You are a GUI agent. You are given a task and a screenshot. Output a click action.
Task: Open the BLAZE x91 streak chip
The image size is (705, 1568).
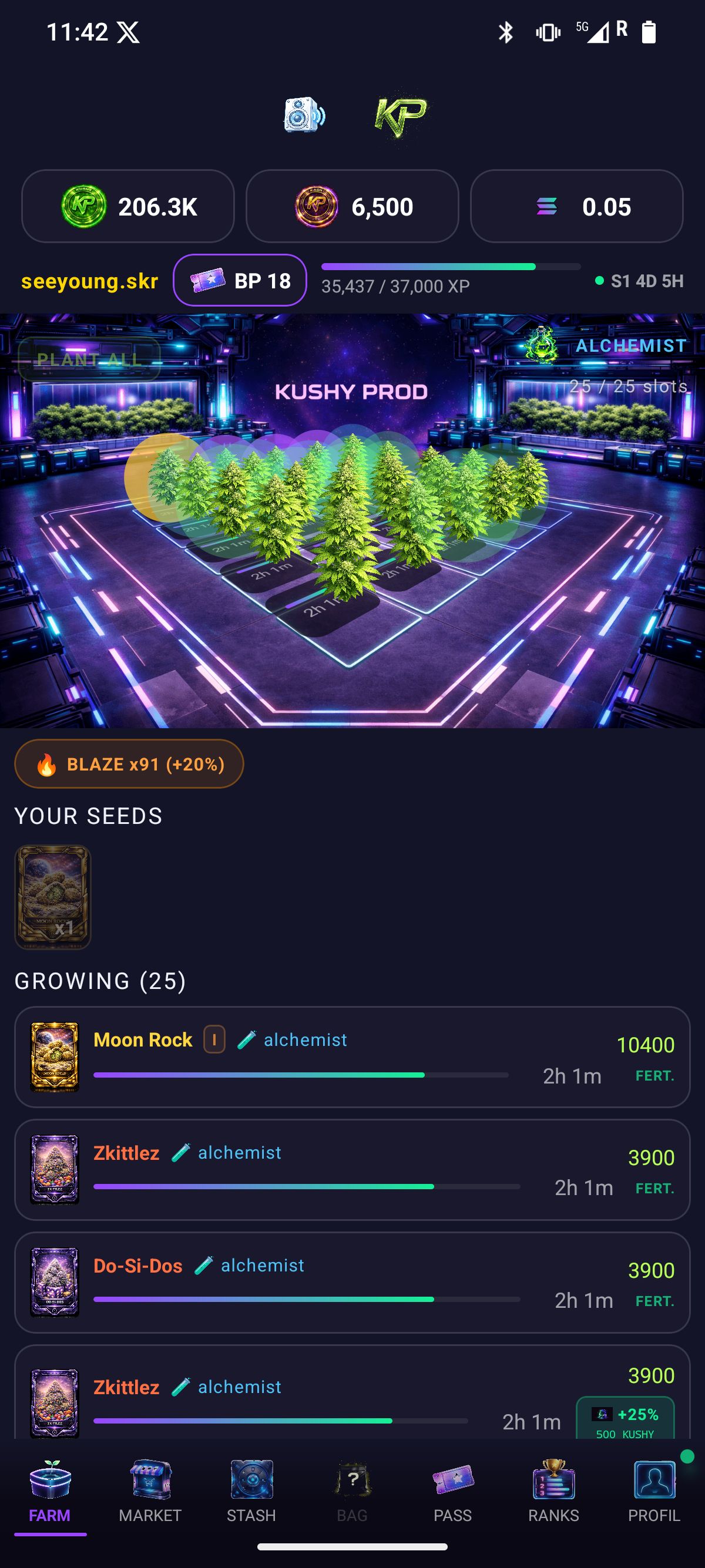[x=129, y=764]
